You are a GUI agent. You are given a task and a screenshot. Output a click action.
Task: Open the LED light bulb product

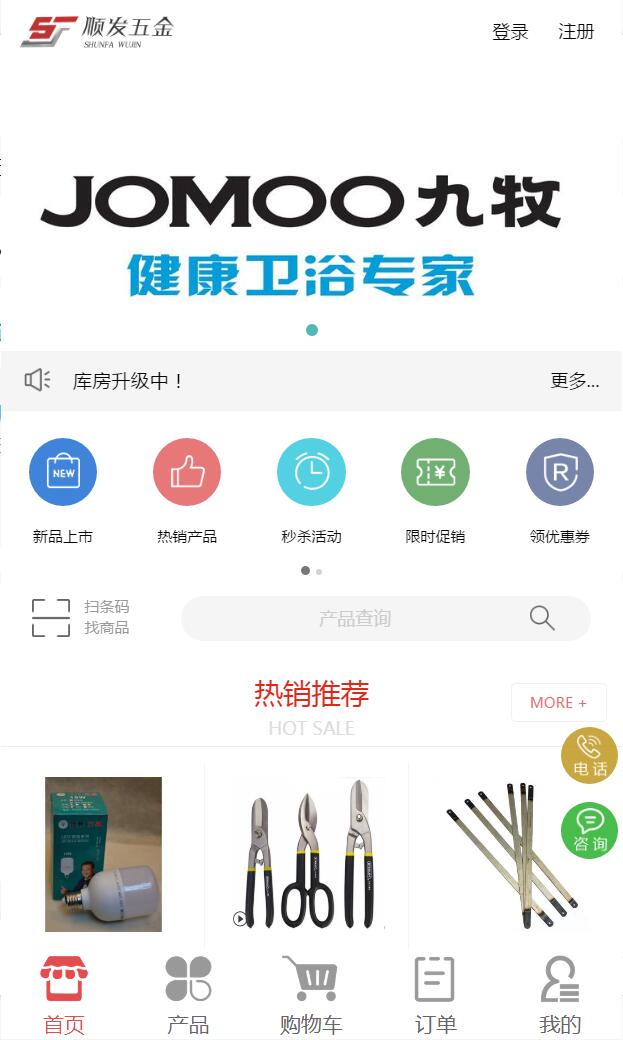103,854
